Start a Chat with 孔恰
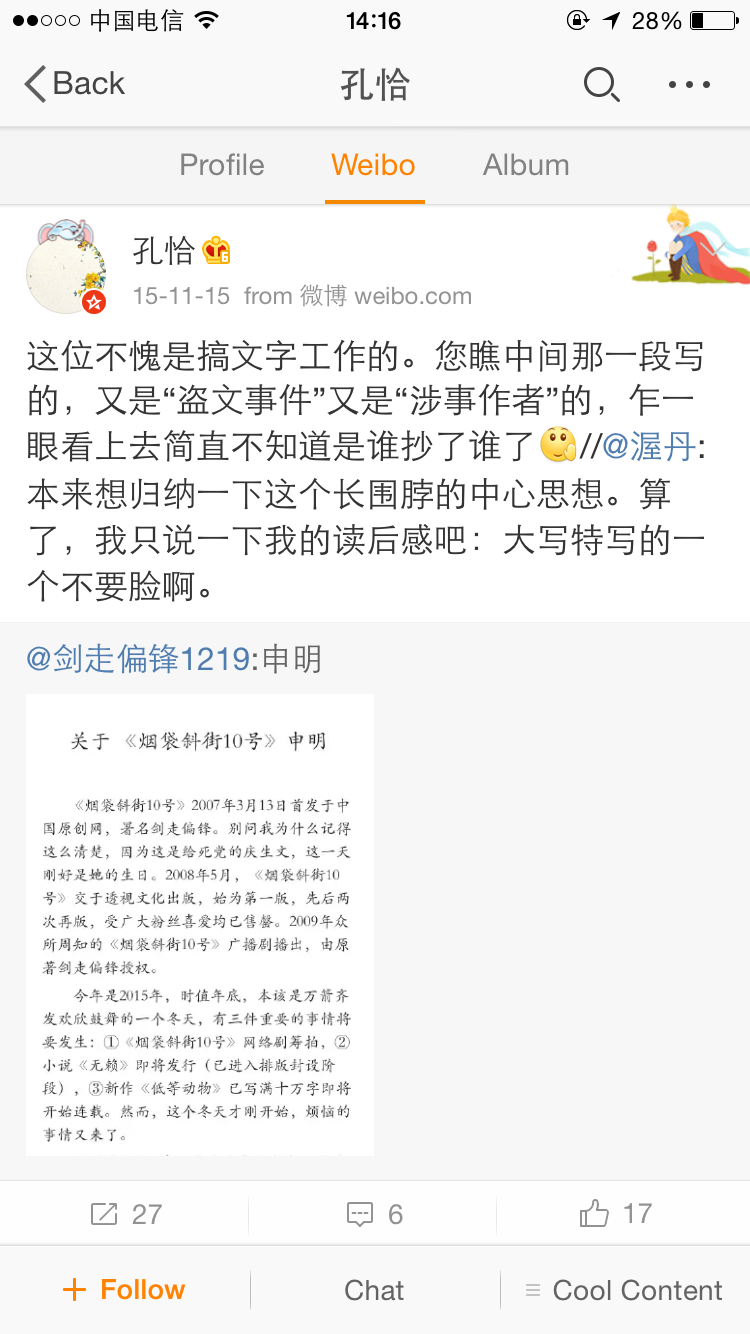This screenshot has height=1334, width=750. coord(374,1290)
